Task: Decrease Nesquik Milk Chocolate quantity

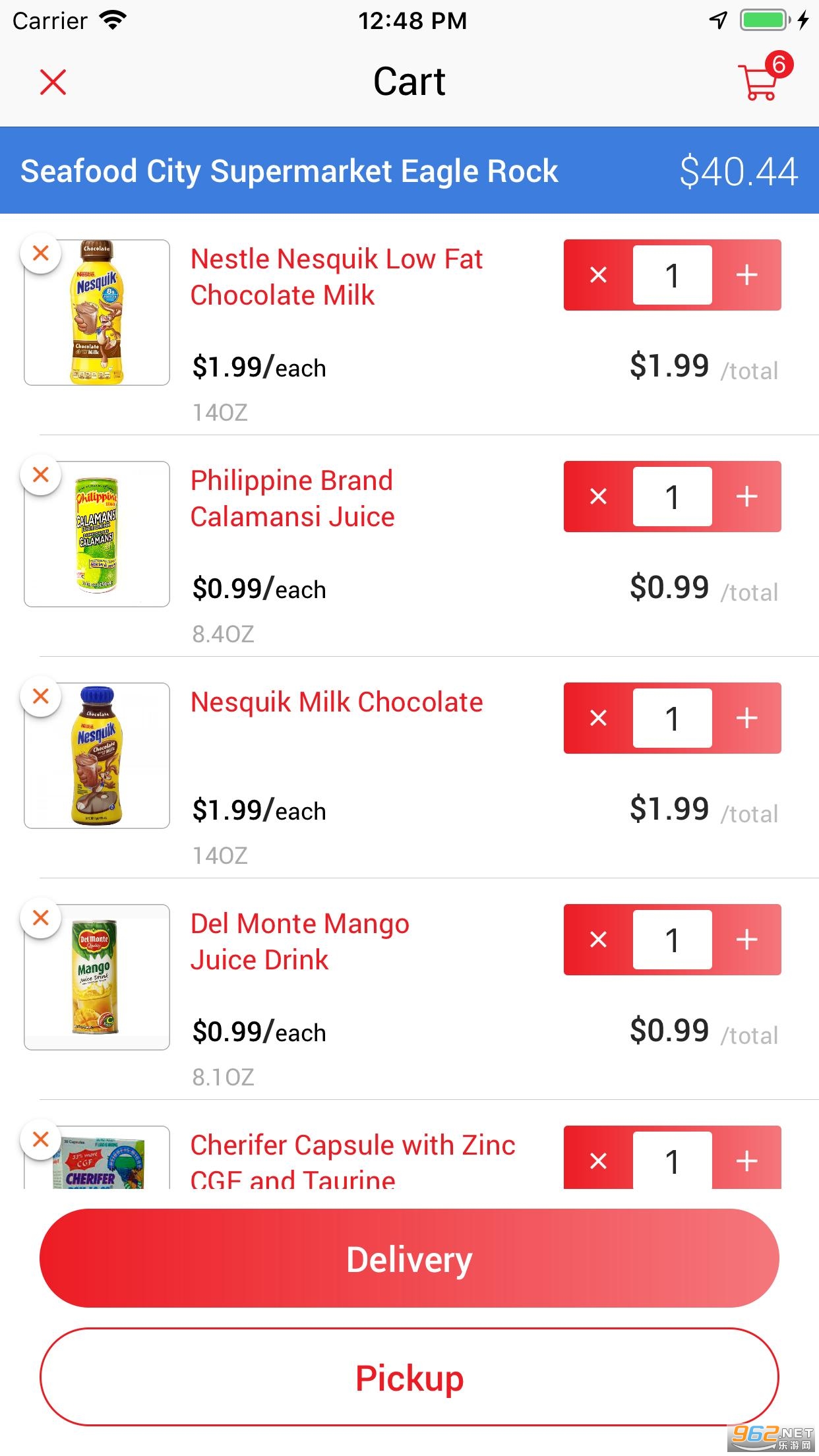Action: (598, 718)
